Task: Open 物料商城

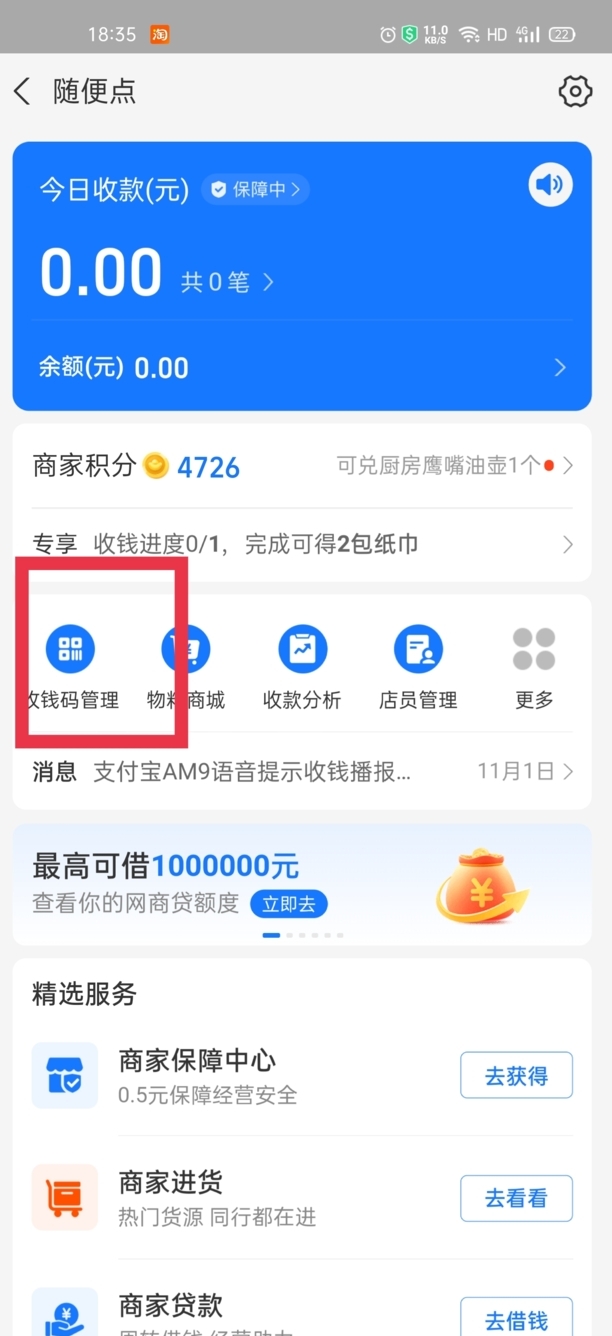Action: (186, 666)
